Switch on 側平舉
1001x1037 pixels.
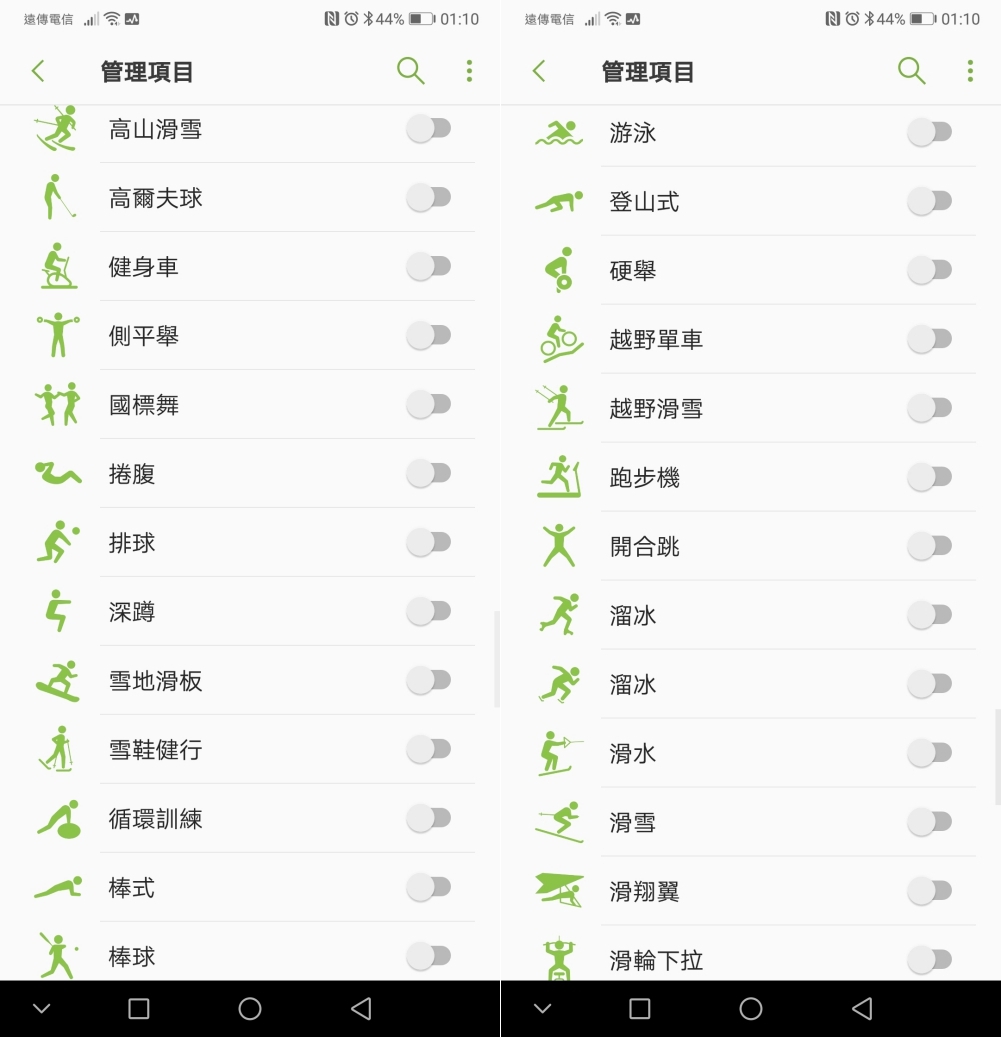tap(429, 336)
